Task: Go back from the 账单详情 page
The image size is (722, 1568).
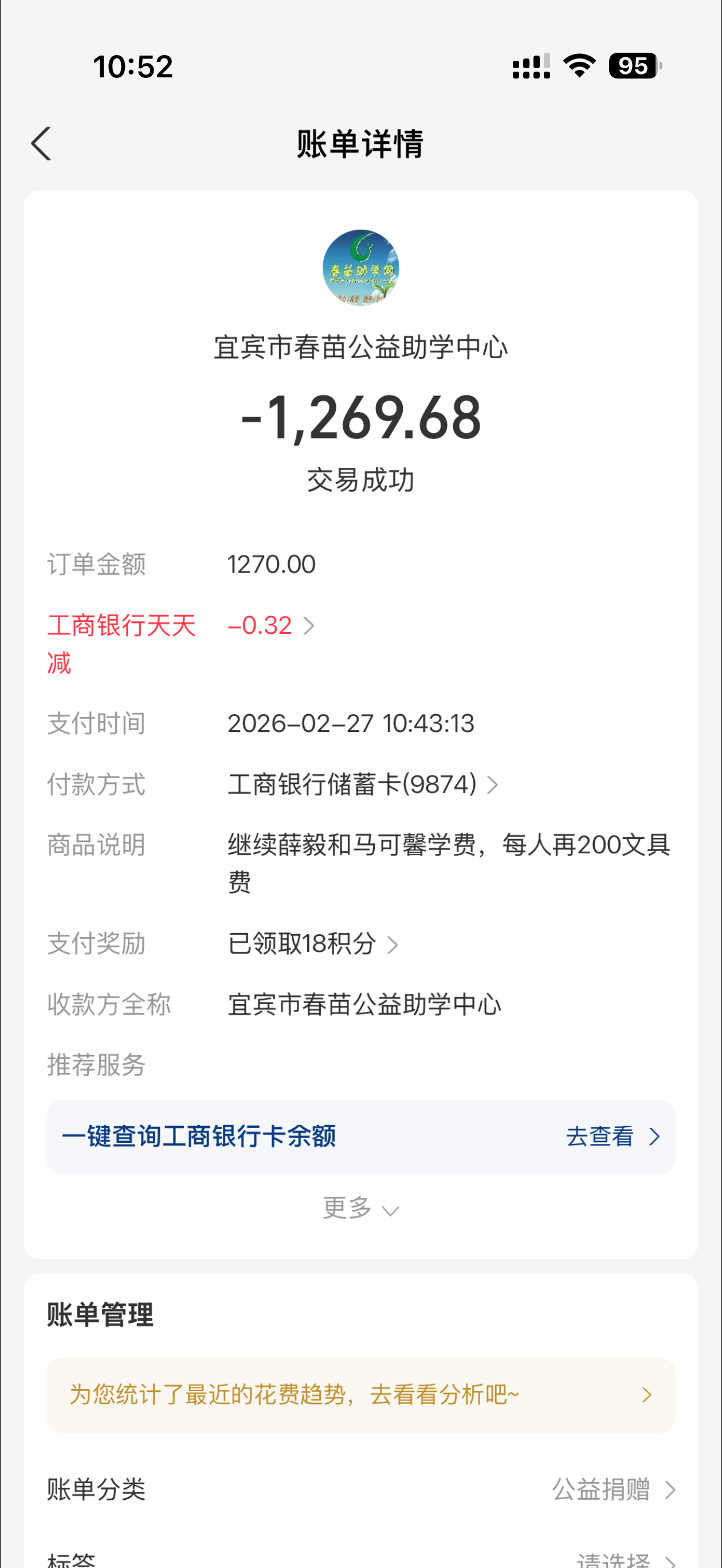Action: 41,144
